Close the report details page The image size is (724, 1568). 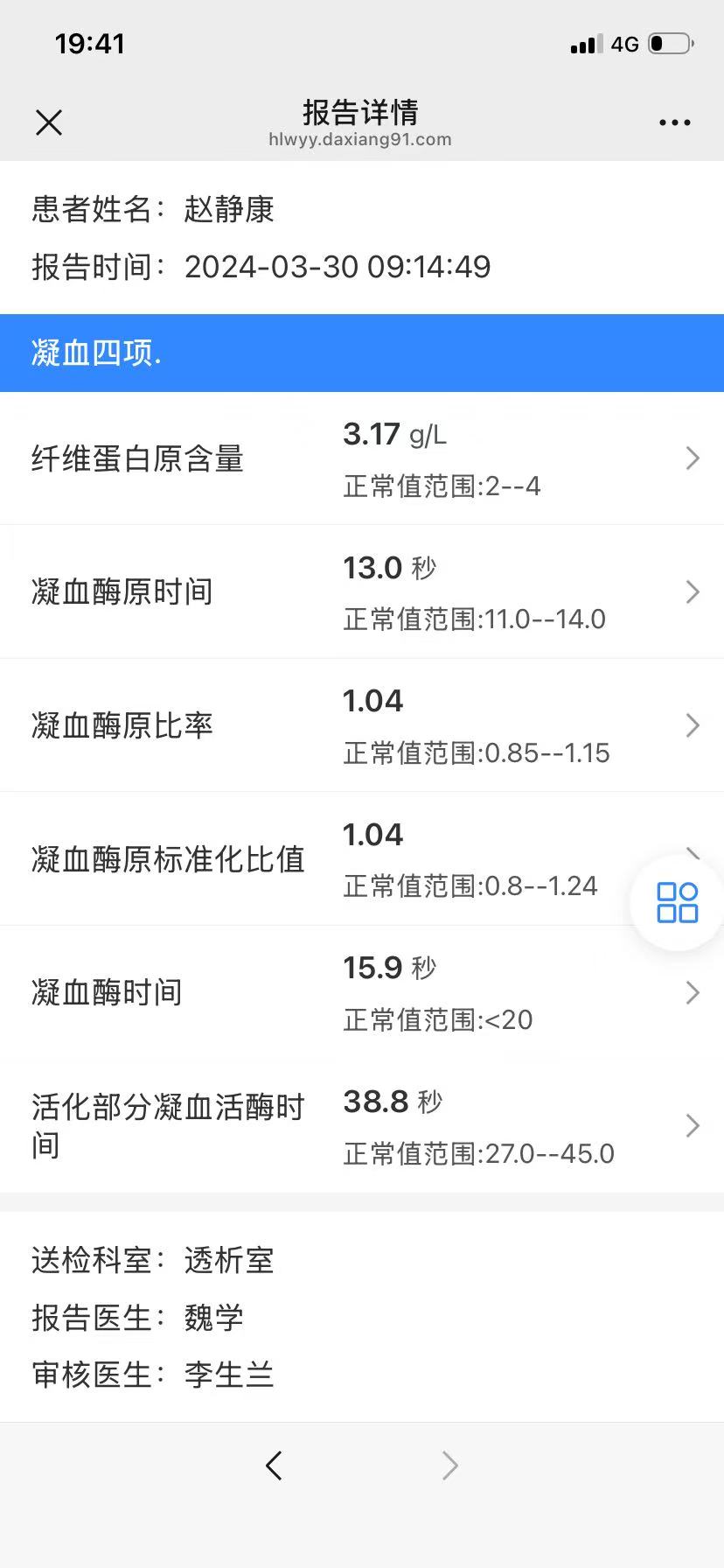(49, 122)
